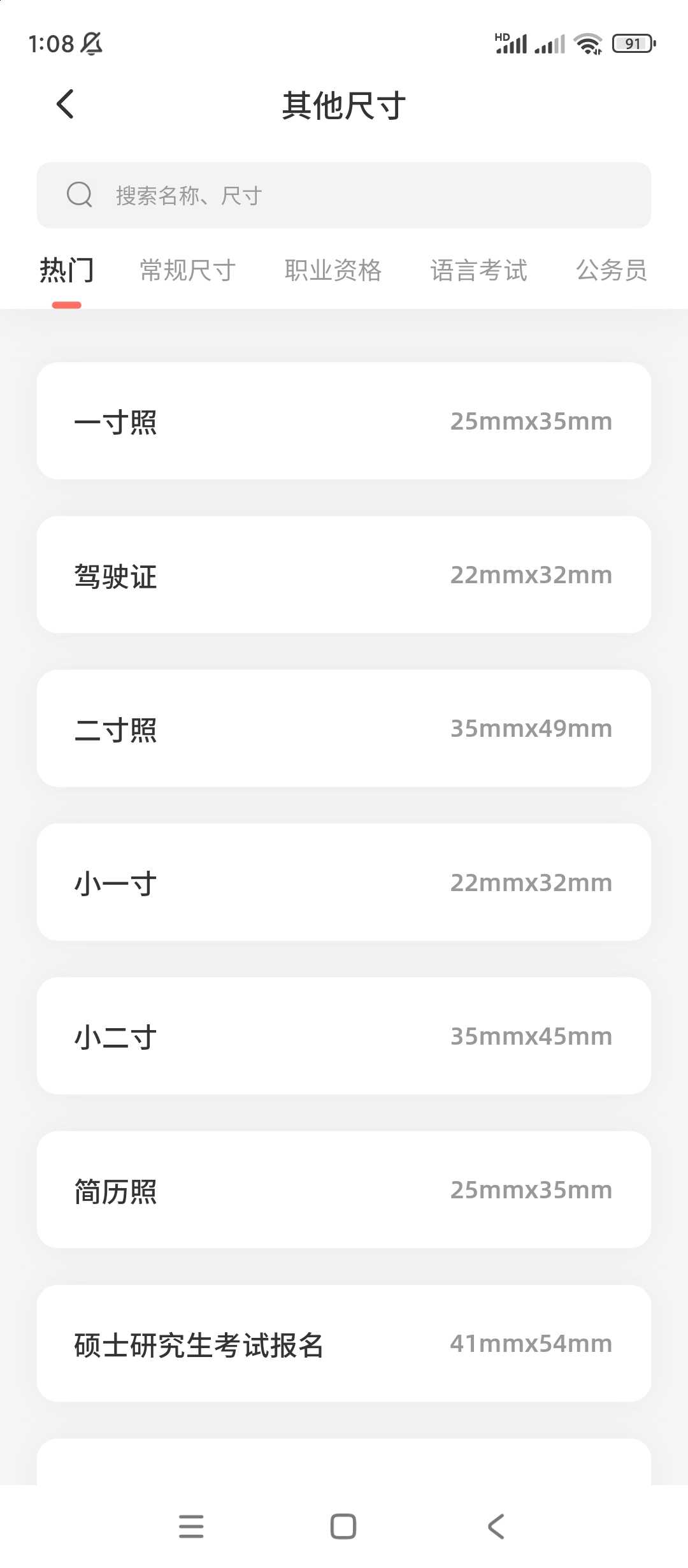Tap the search box for name or size
This screenshot has height=1568, width=688.
coord(344,195)
